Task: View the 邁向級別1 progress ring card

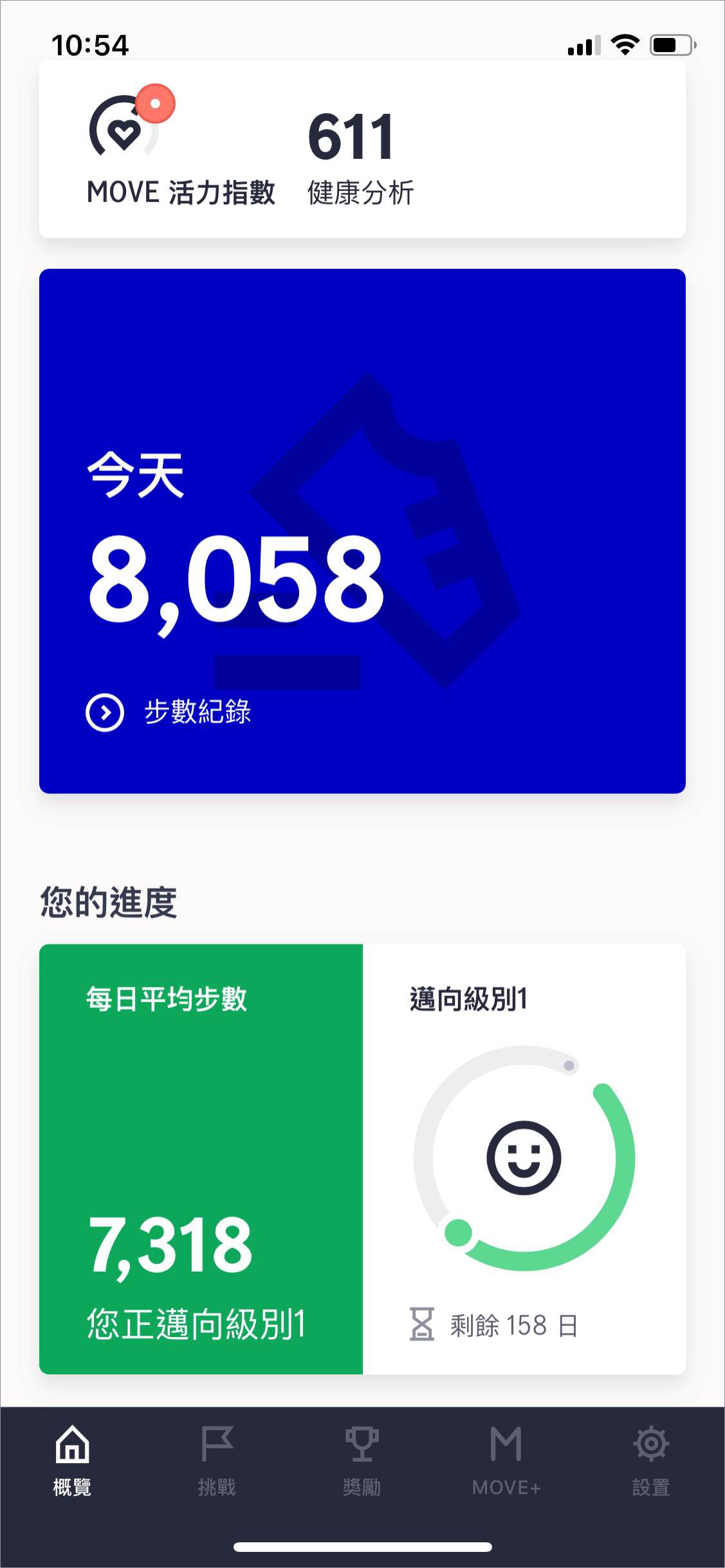Action: [x=524, y=1158]
